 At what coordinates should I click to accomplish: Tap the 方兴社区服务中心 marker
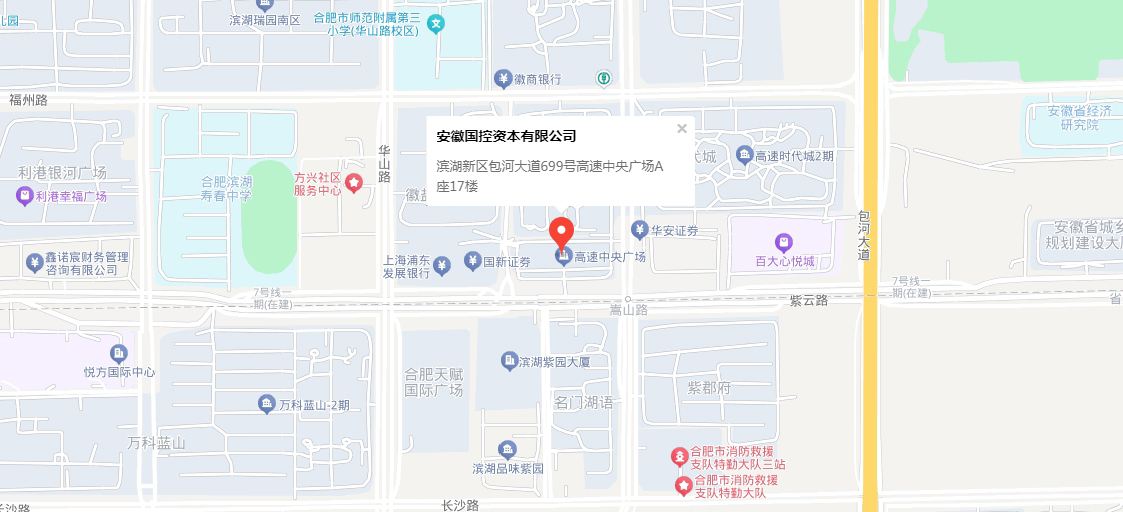[353, 183]
